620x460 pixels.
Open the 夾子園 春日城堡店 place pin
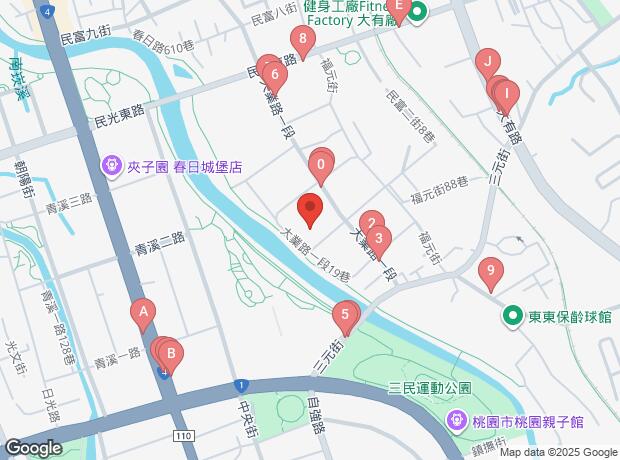tap(112, 167)
